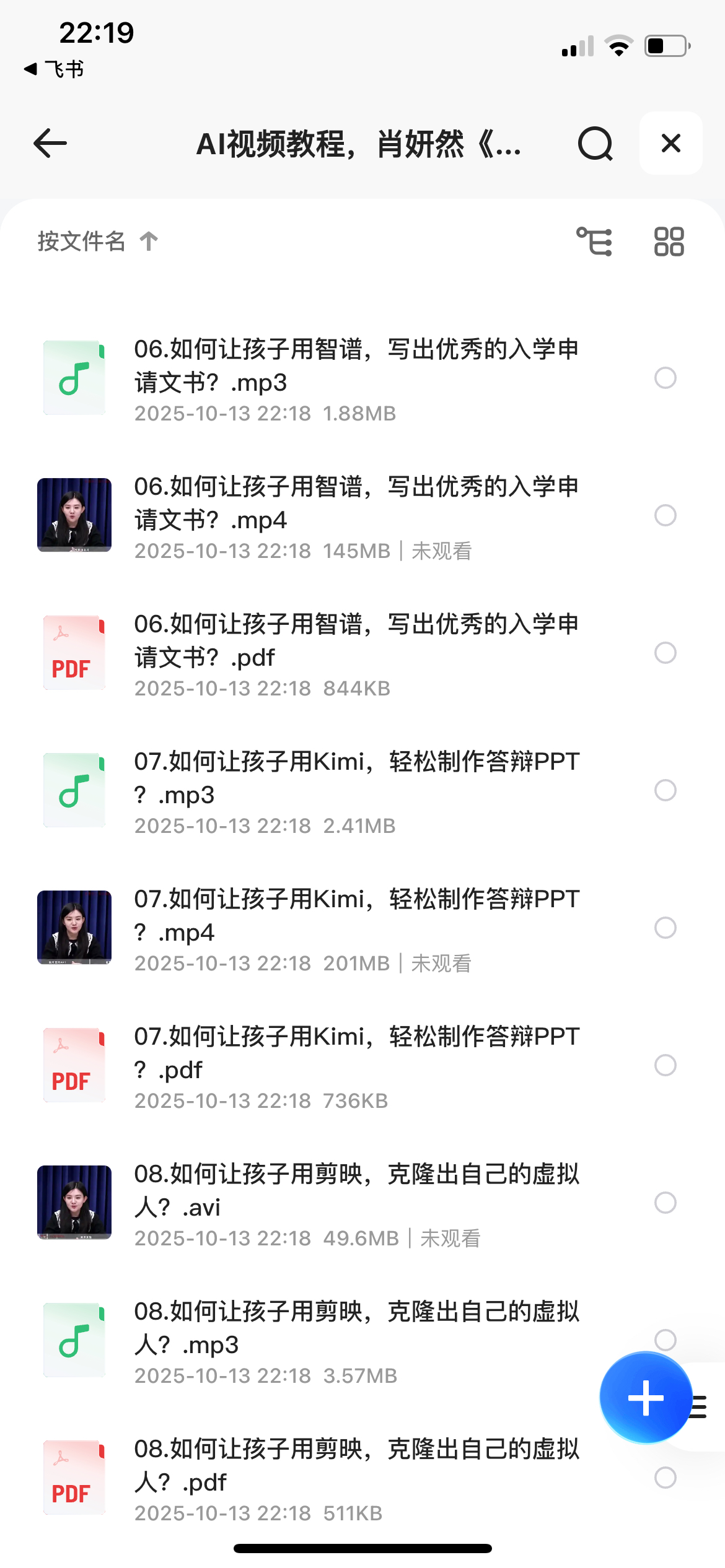
Task: Select the 07 Kimi .pdf file
Action: coord(665,1065)
